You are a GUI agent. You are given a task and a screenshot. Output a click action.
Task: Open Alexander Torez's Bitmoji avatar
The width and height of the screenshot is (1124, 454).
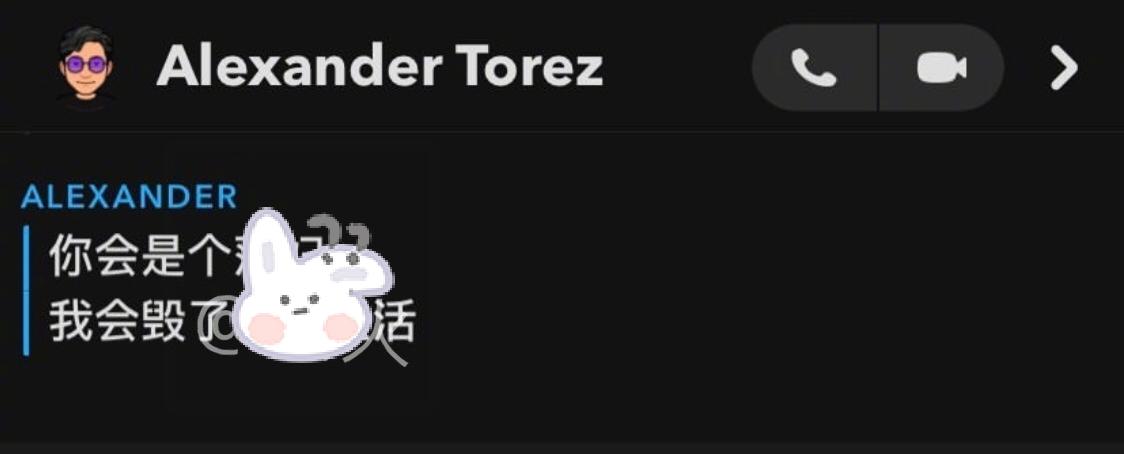(x=85, y=66)
